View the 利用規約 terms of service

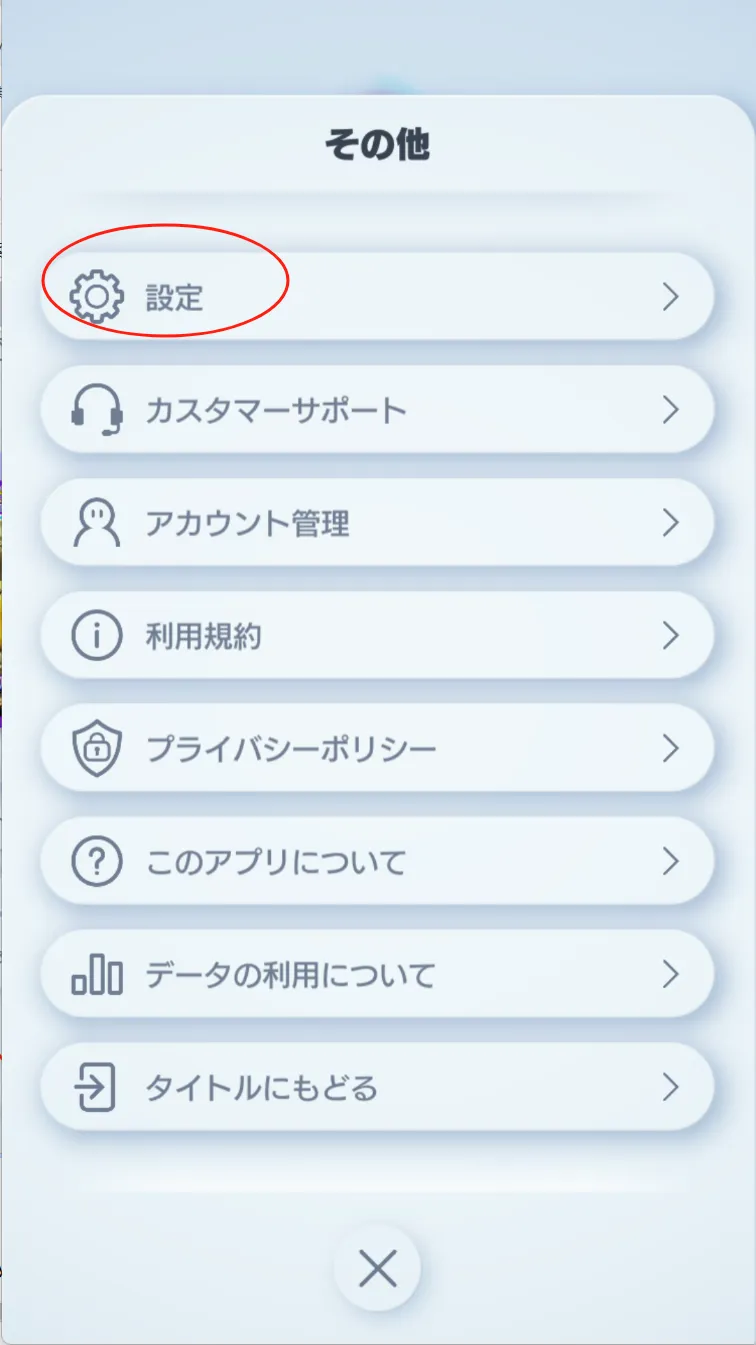(378, 636)
